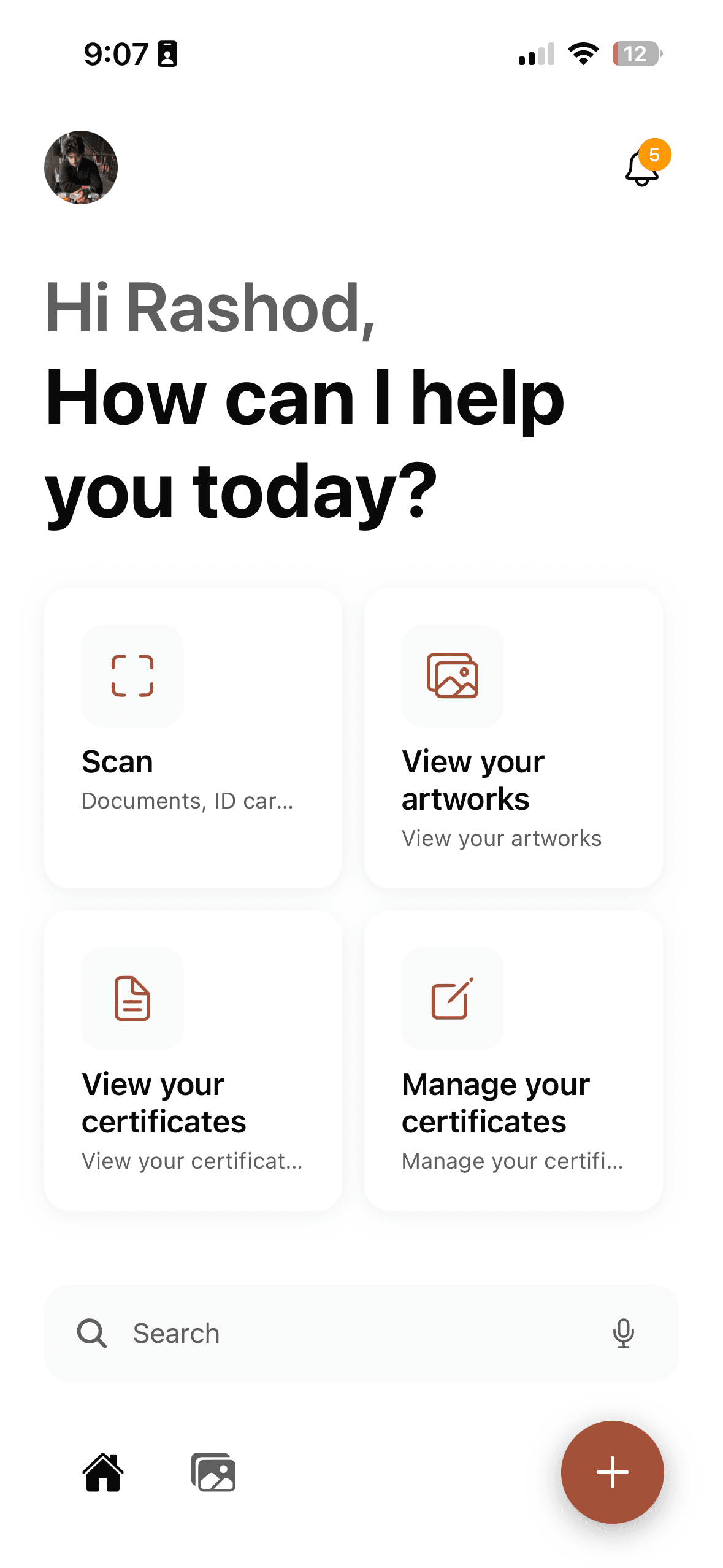
Task: Open the notifications bell
Action: 641,169
